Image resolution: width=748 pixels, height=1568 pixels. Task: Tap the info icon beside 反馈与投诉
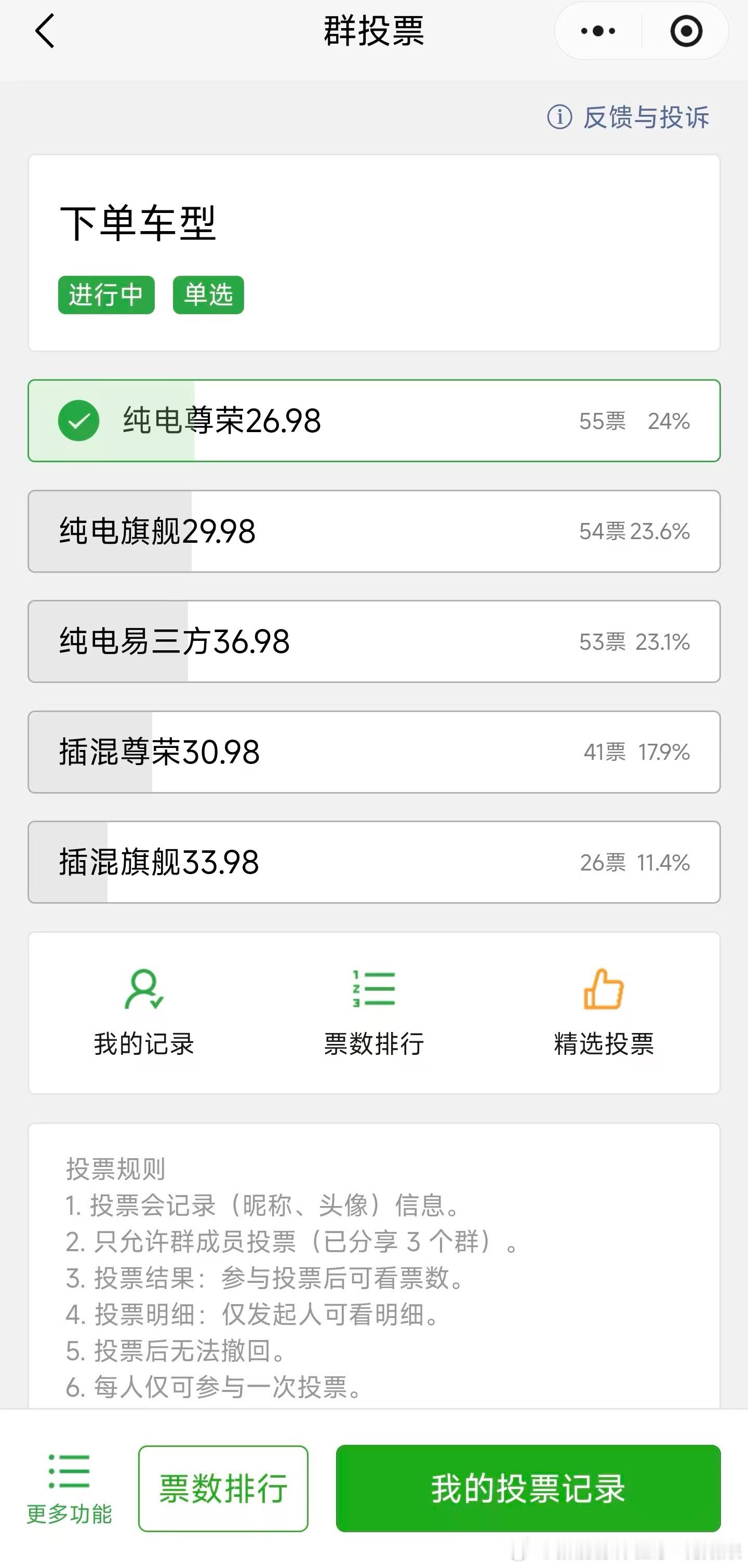coord(561,117)
